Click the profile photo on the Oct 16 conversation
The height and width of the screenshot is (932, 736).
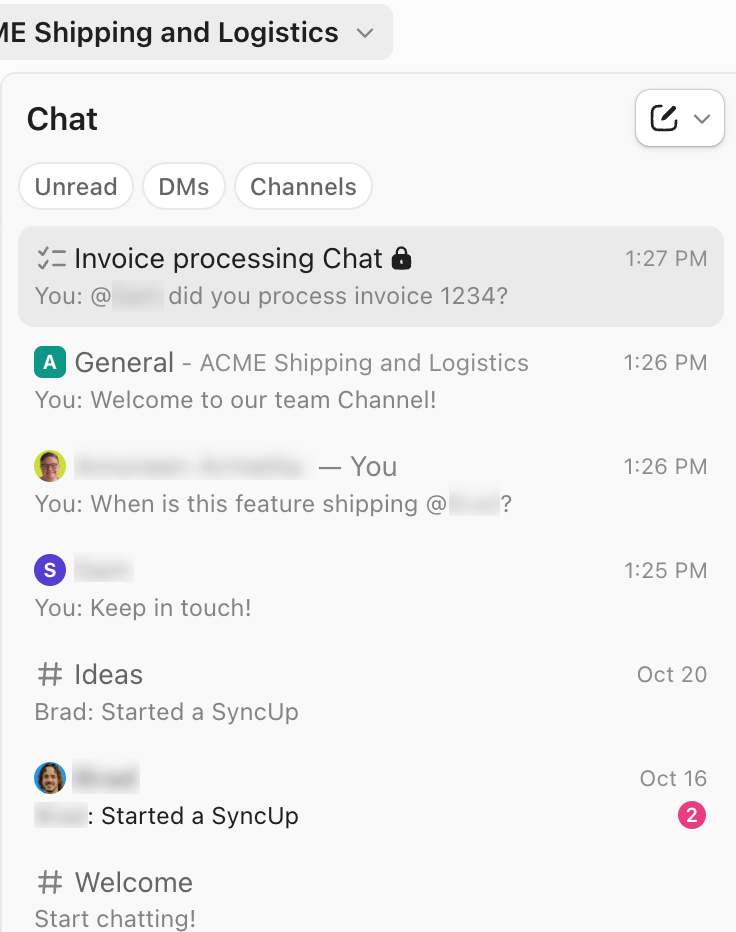click(50, 777)
